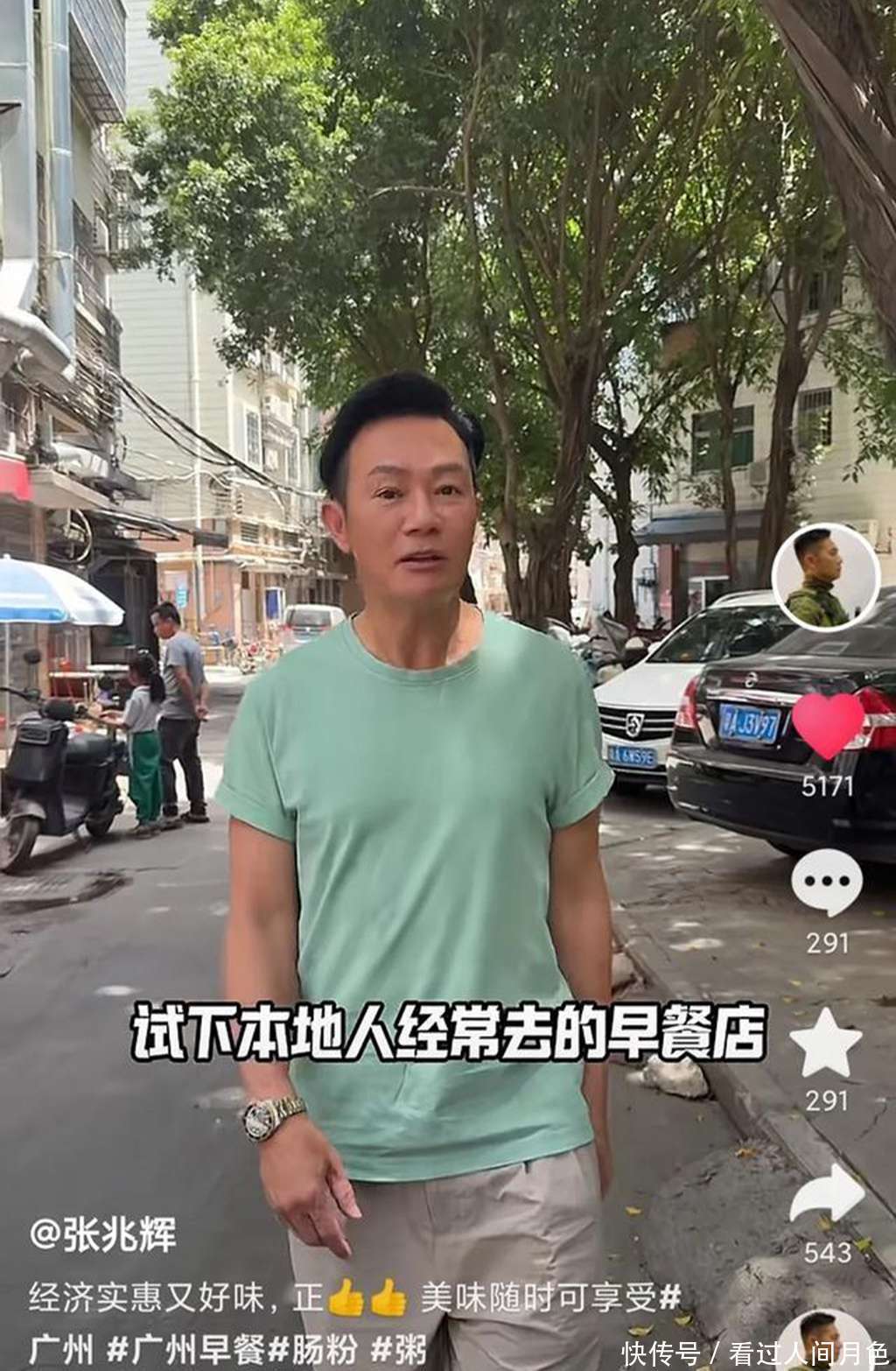Viewport: 896px width, 1371px height.
Task: Open the @张兆辉 username
Action: coord(102,1234)
